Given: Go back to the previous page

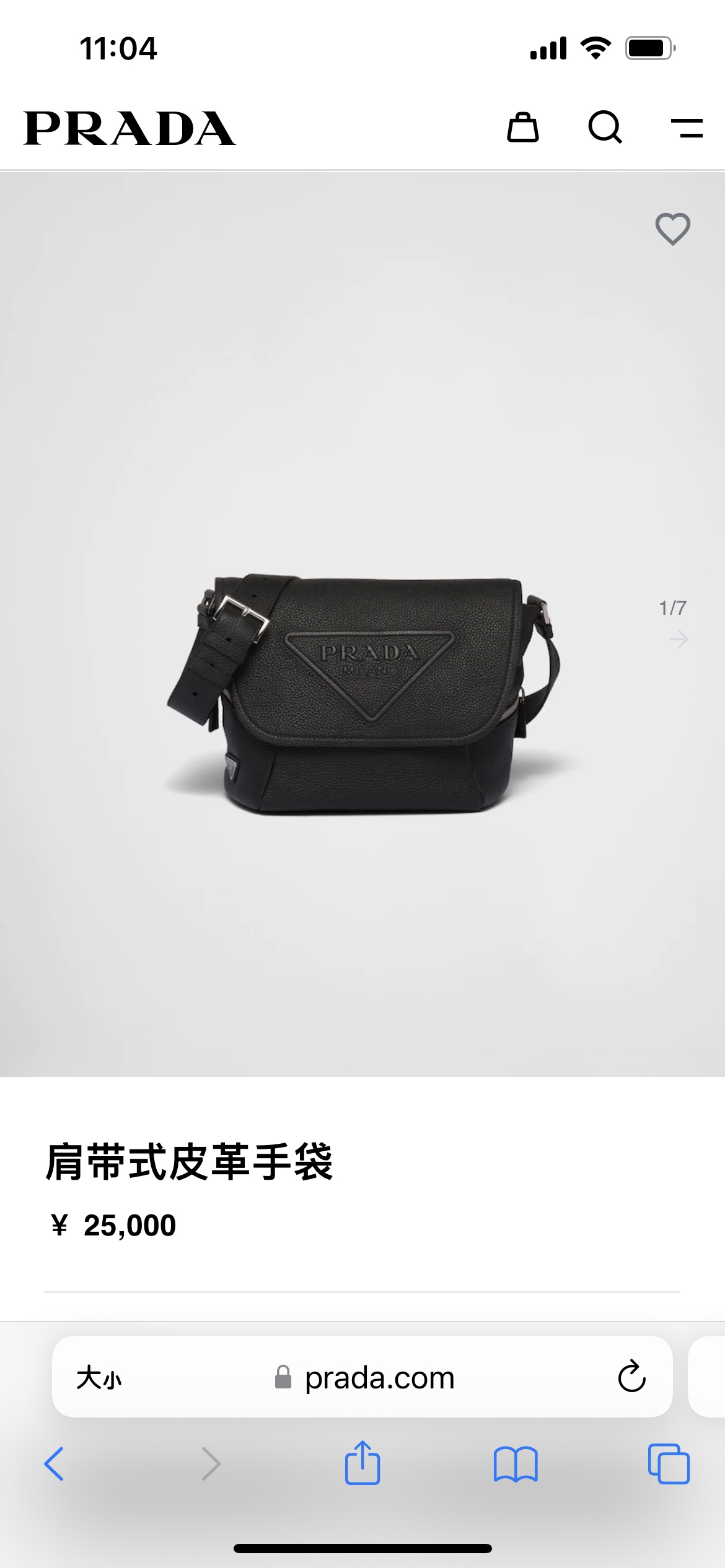Looking at the screenshot, I should pyautogui.click(x=55, y=1464).
